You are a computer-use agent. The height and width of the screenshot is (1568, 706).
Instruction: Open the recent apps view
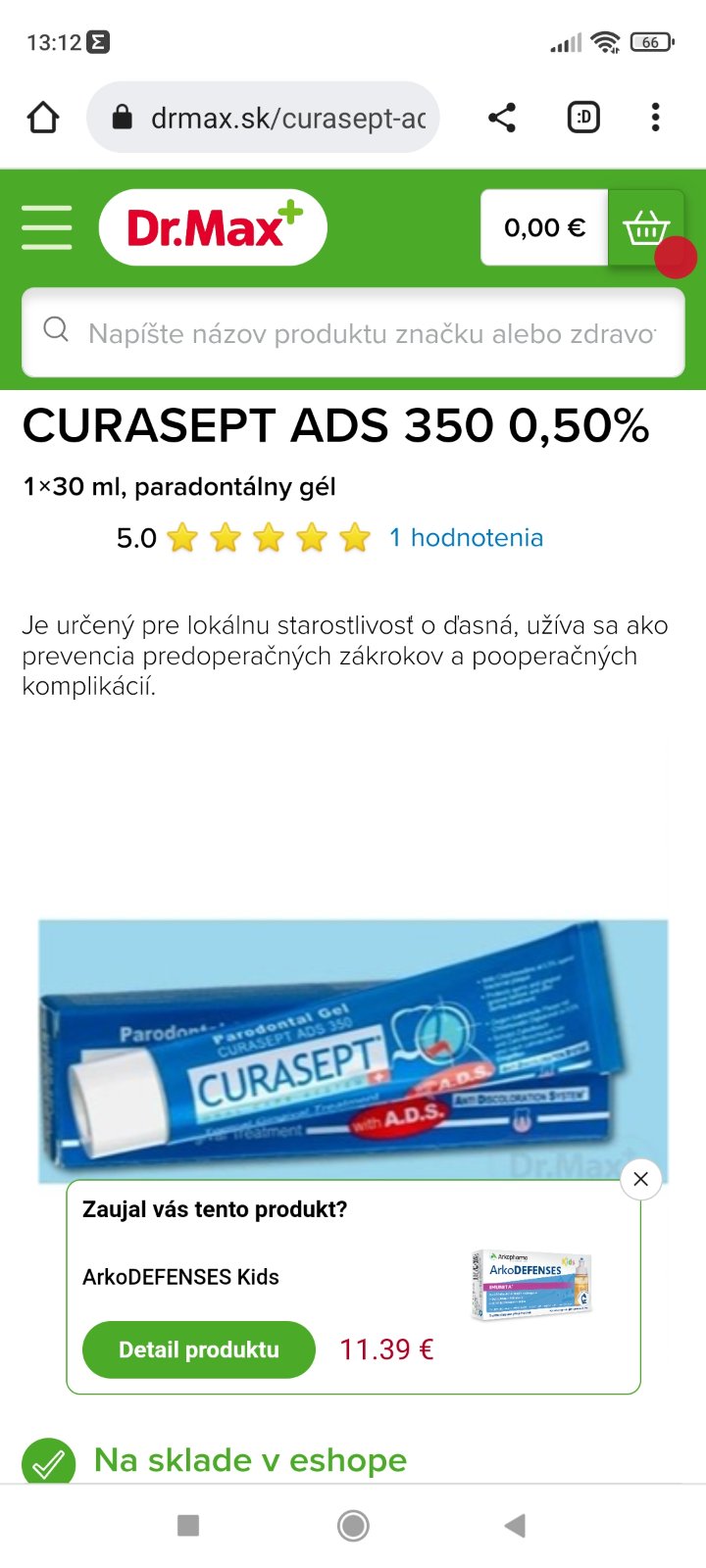pos(188,1525)
